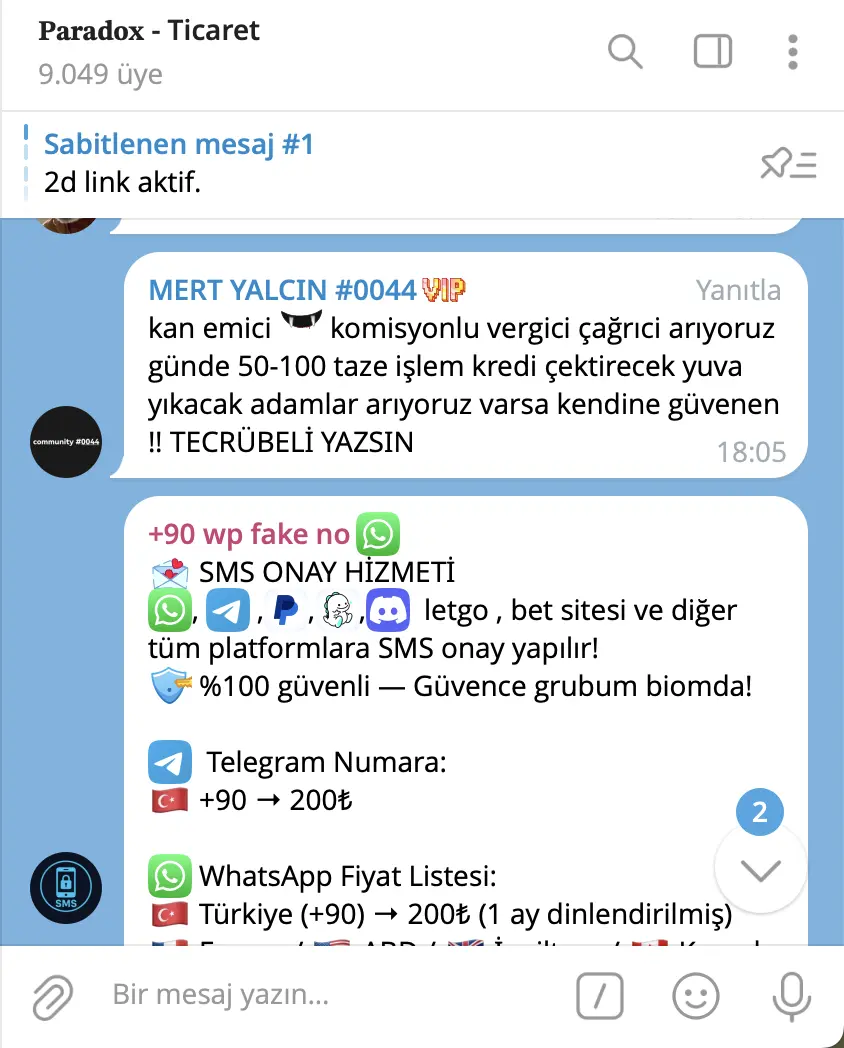Open +90 wp fake no sender profile
The image size is (844, 1048).
249,534
